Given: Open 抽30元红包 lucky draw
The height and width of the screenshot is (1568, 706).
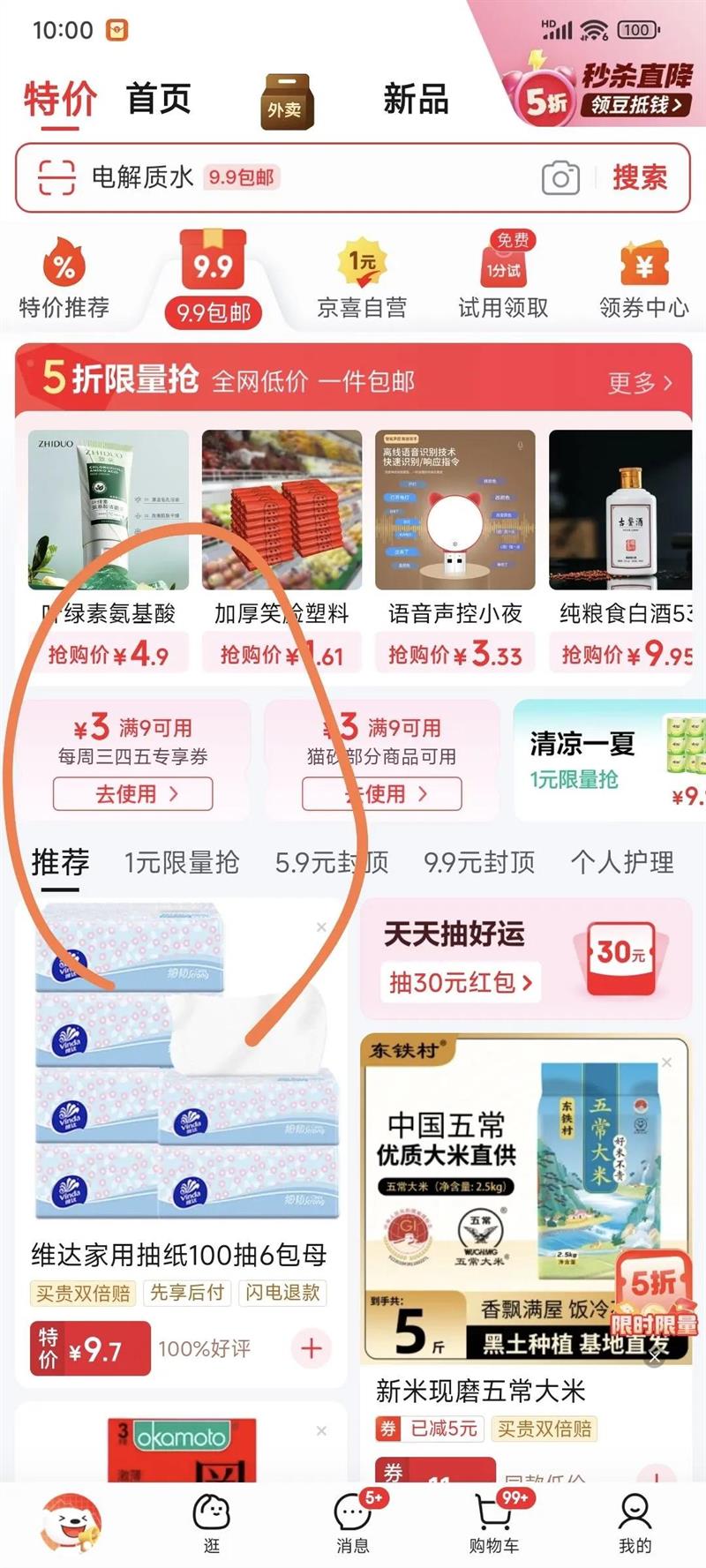Looking at the screenshot, I should [461, 982].
